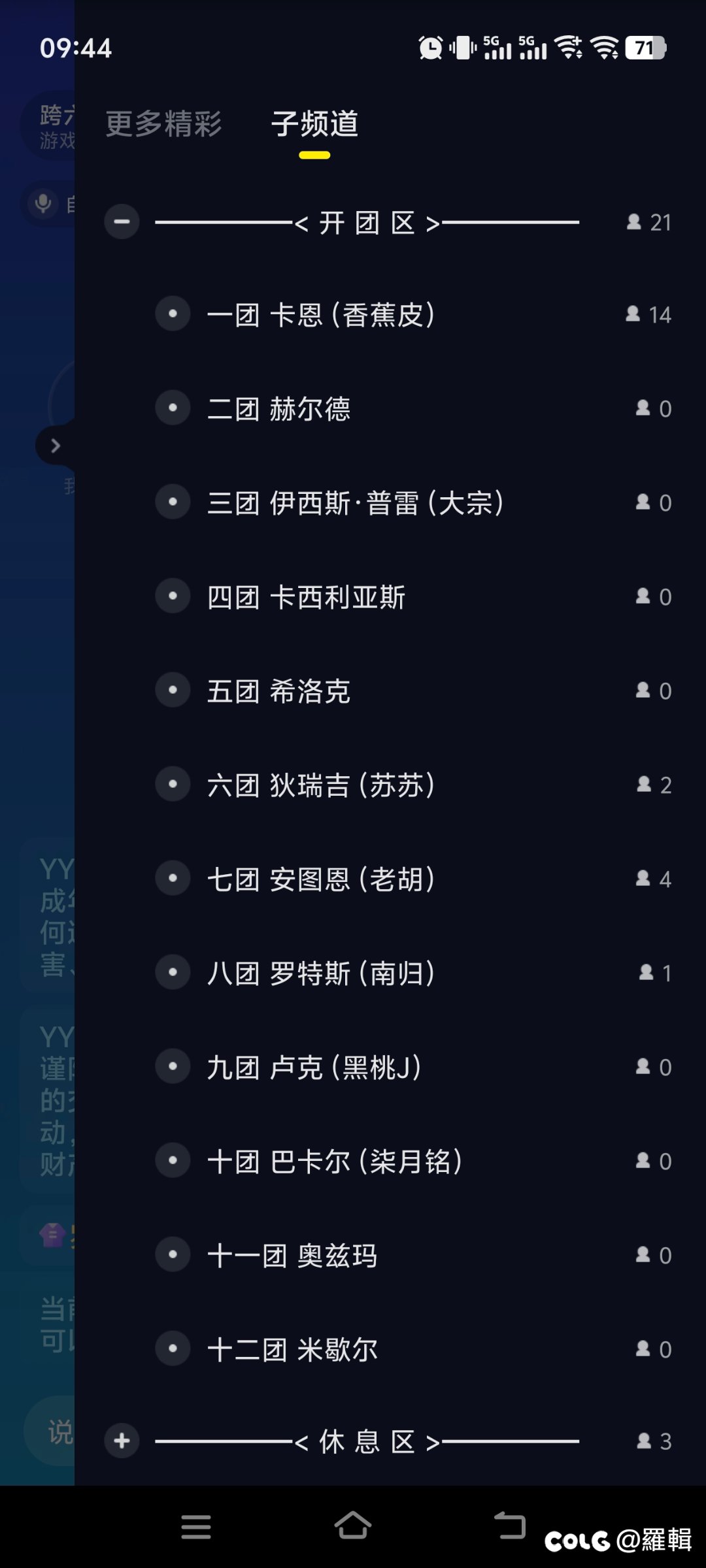Select the channel dot for 五团 希洛克
The width and height of the screenshot is (706, 1568).
tap(173, 690)
